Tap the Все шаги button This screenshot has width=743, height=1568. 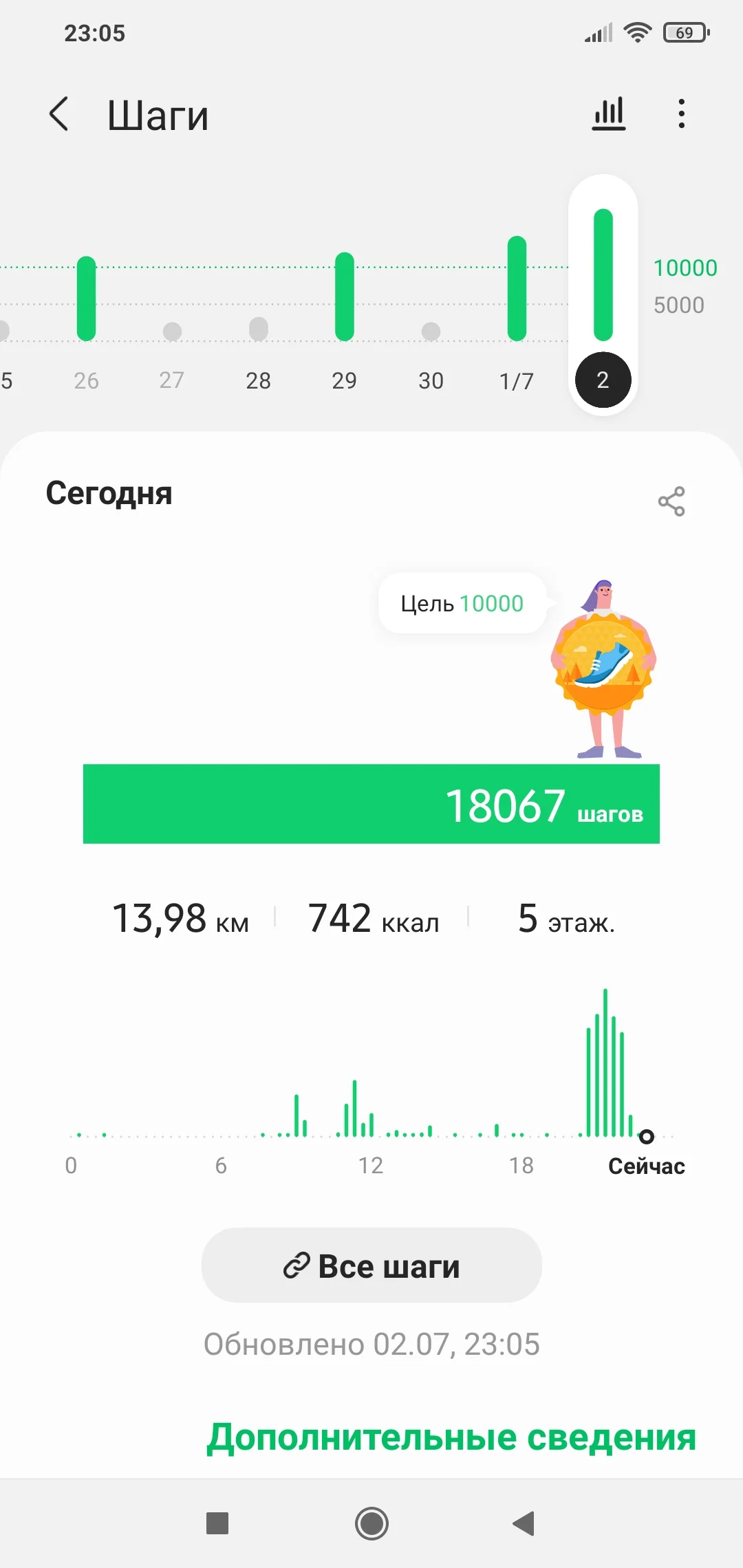371,1265
